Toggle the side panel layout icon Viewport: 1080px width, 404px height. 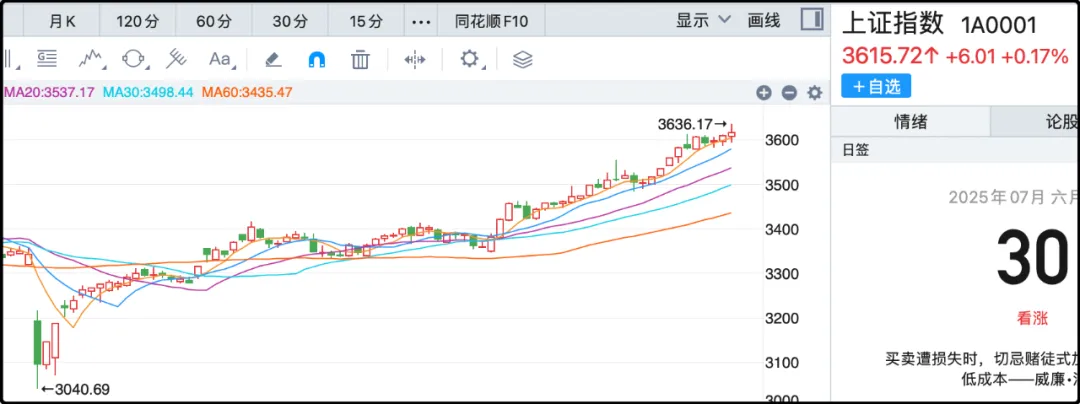click(813, 20)
